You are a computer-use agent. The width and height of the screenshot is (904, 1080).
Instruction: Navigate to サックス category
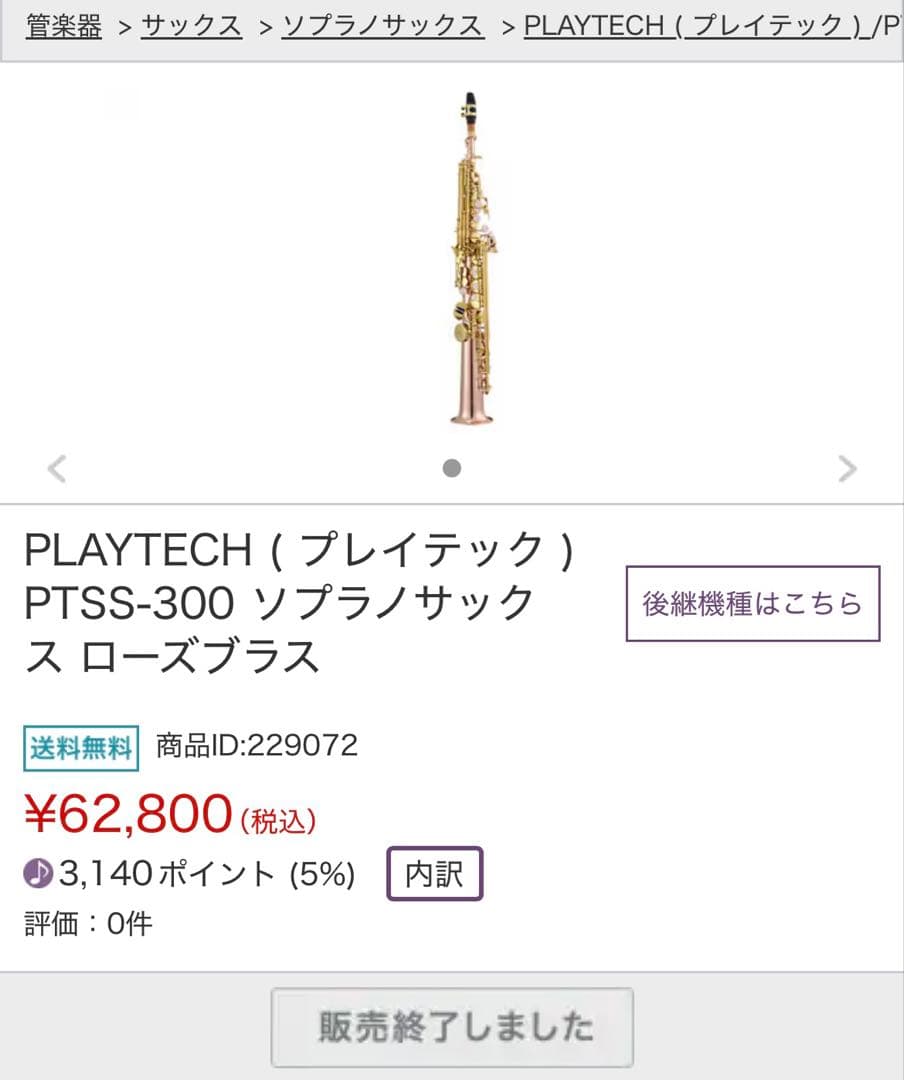point(190,27)
